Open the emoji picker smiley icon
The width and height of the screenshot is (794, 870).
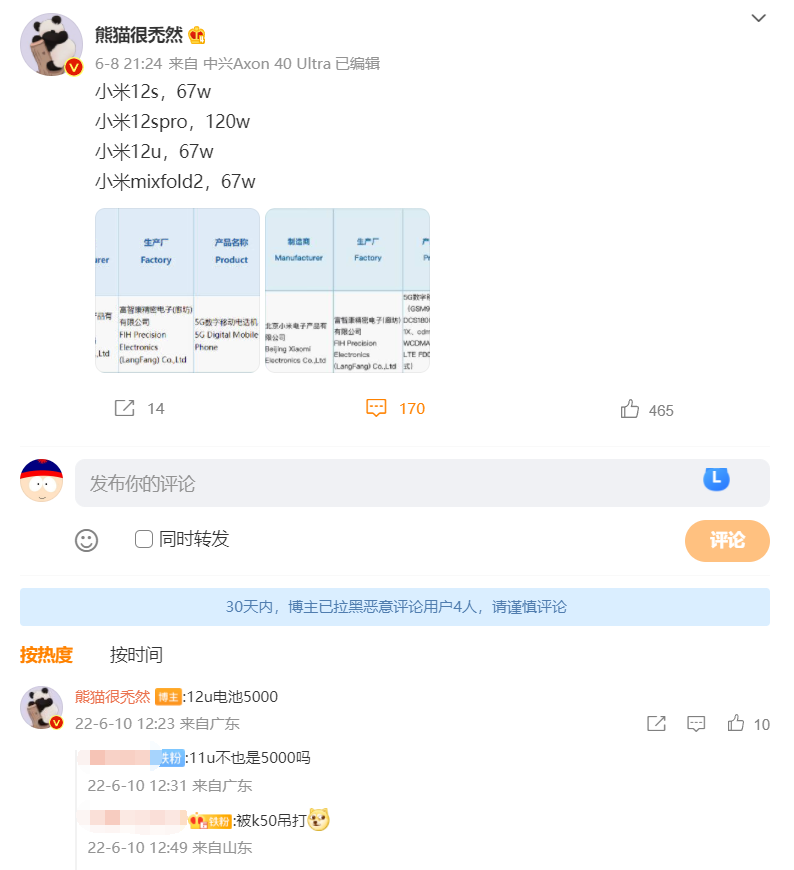pos(87,540)
